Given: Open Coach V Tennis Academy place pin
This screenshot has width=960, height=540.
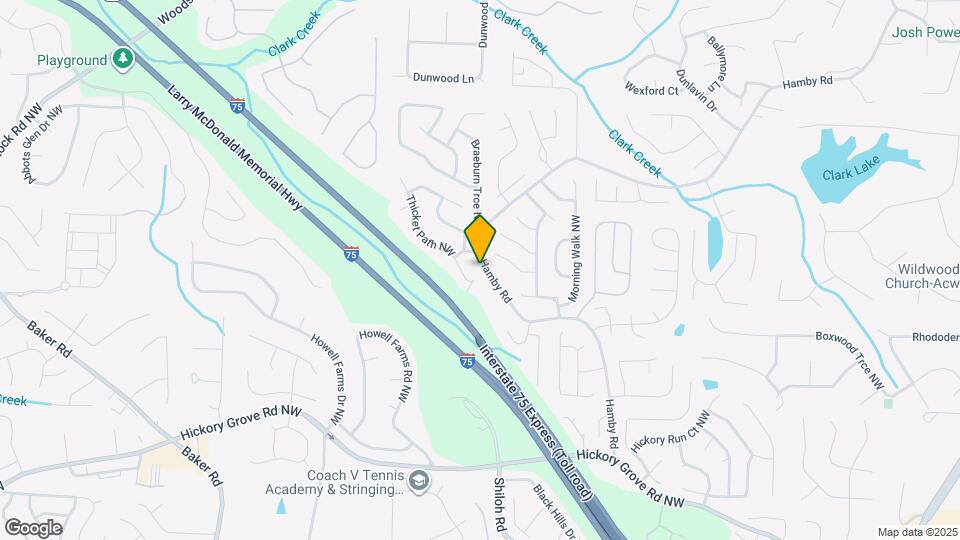Looking at the screenshot, I should click(x=420, y=482).
